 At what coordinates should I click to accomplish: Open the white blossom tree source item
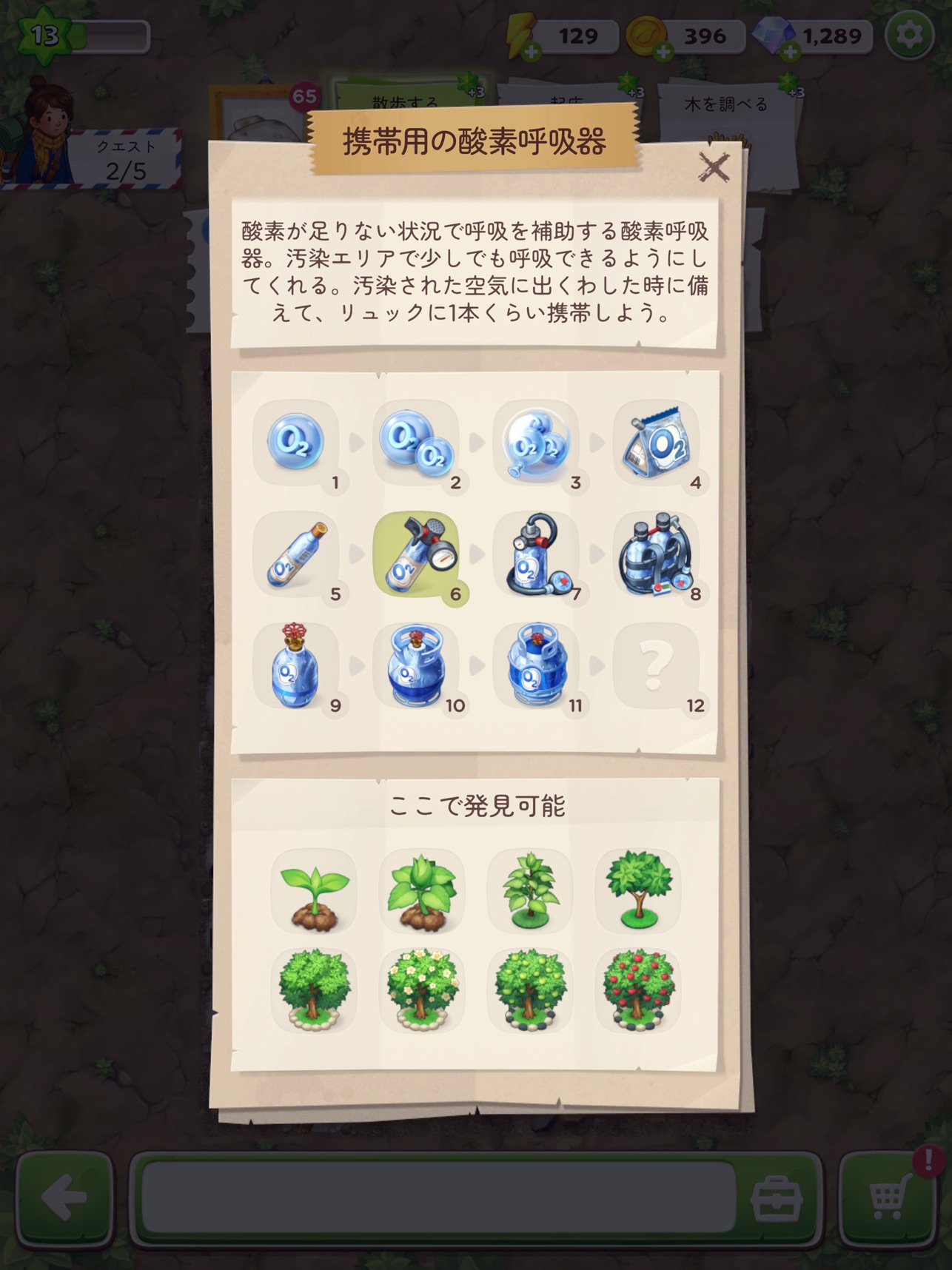click(422, 990)
